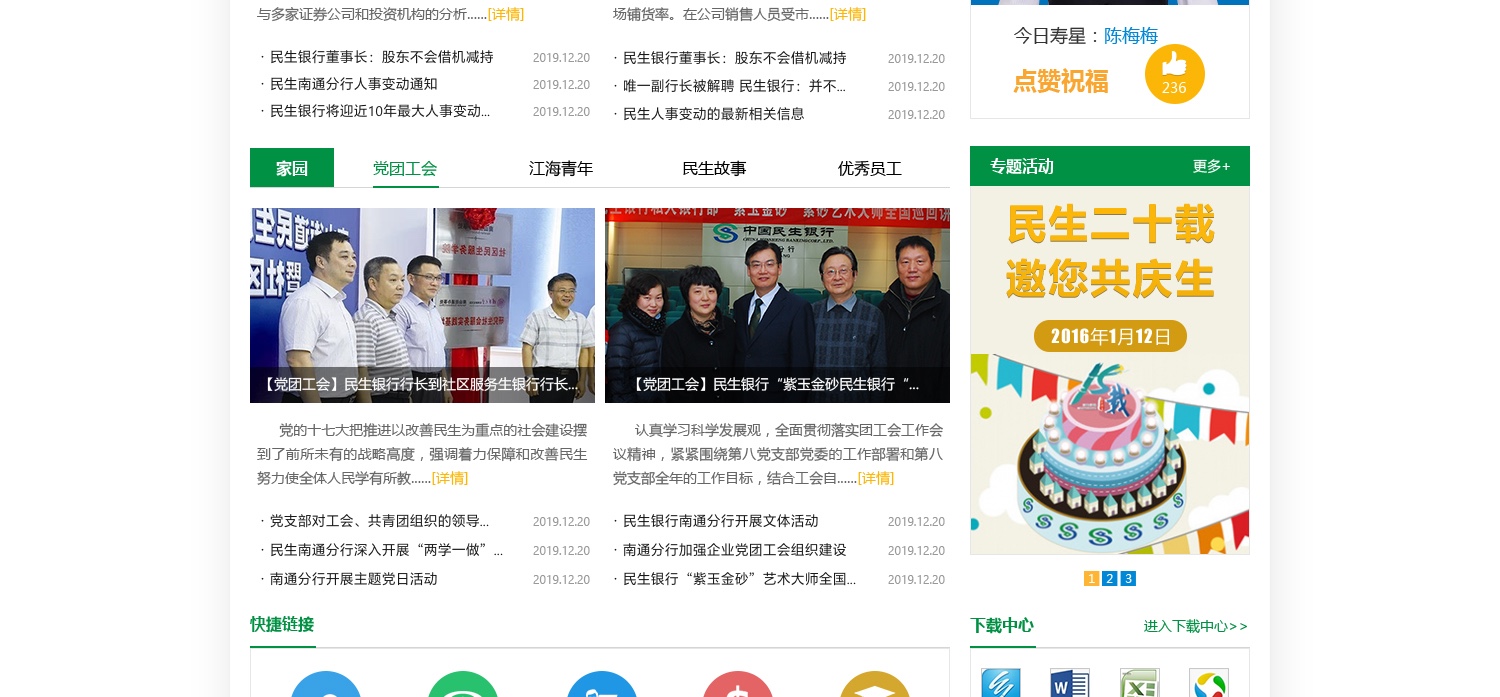Read 民生南通分行人事变动通知 article
1500x697 pixels.
tap(354, 84)
